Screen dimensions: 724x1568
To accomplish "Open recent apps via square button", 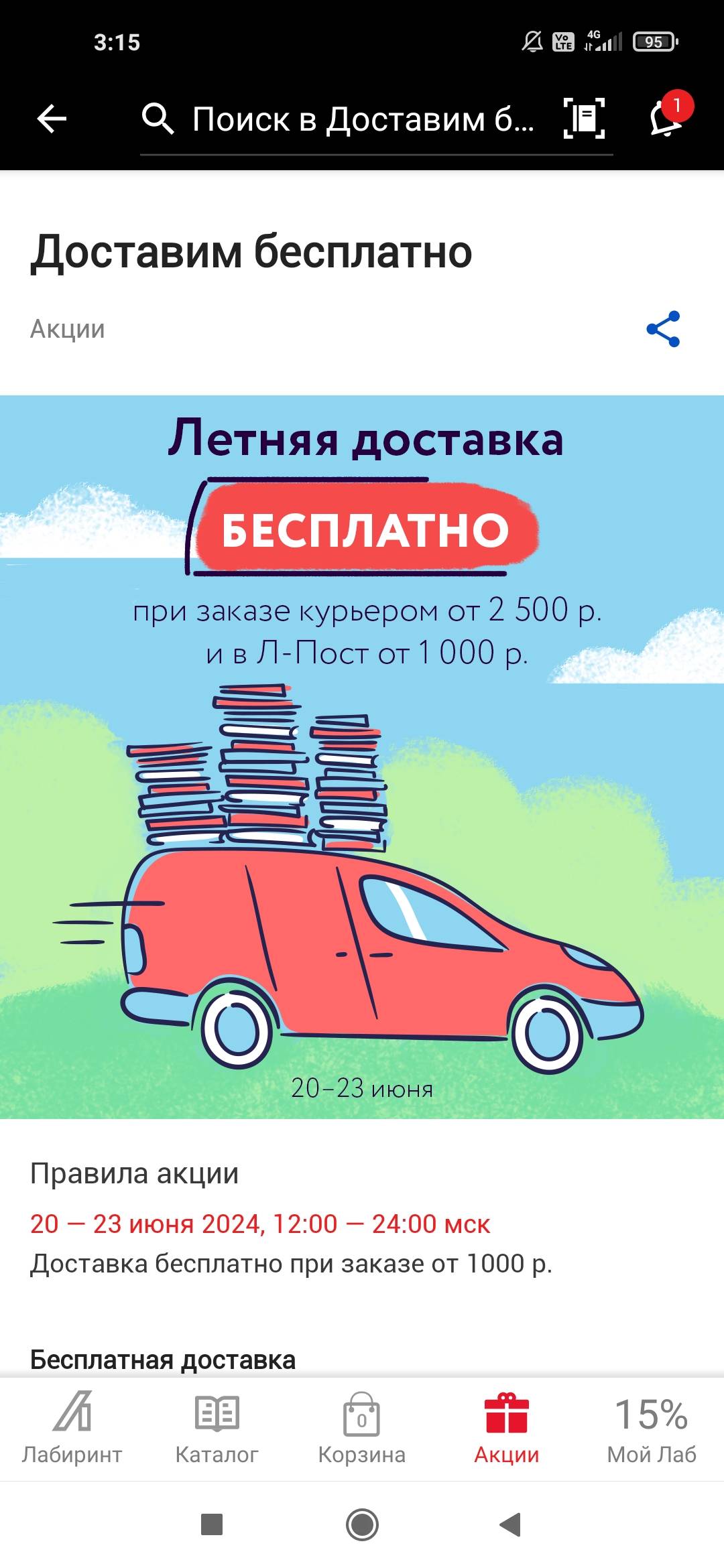I will click(x=212, y=1524).
